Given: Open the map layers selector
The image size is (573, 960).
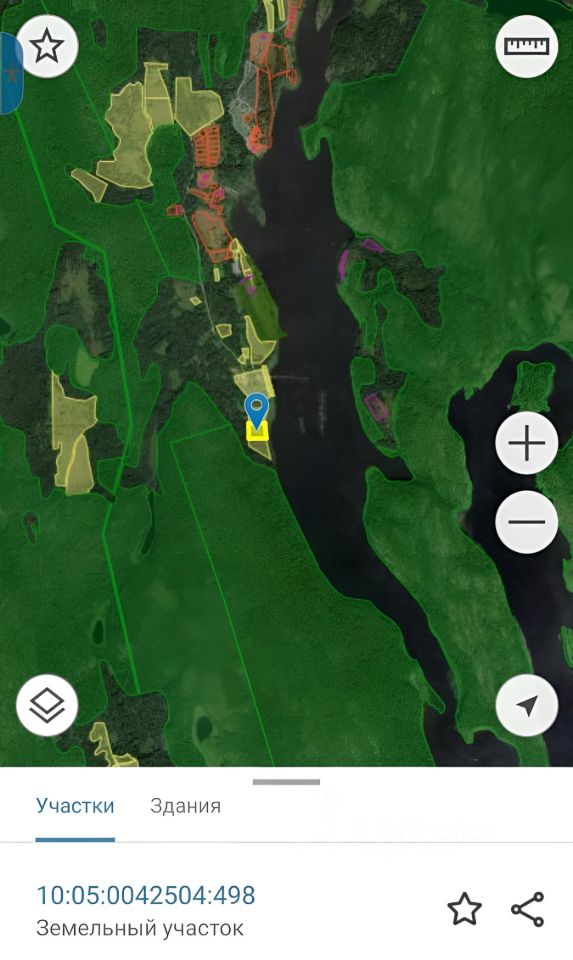Looking at the screenshot, I should 47,705.
